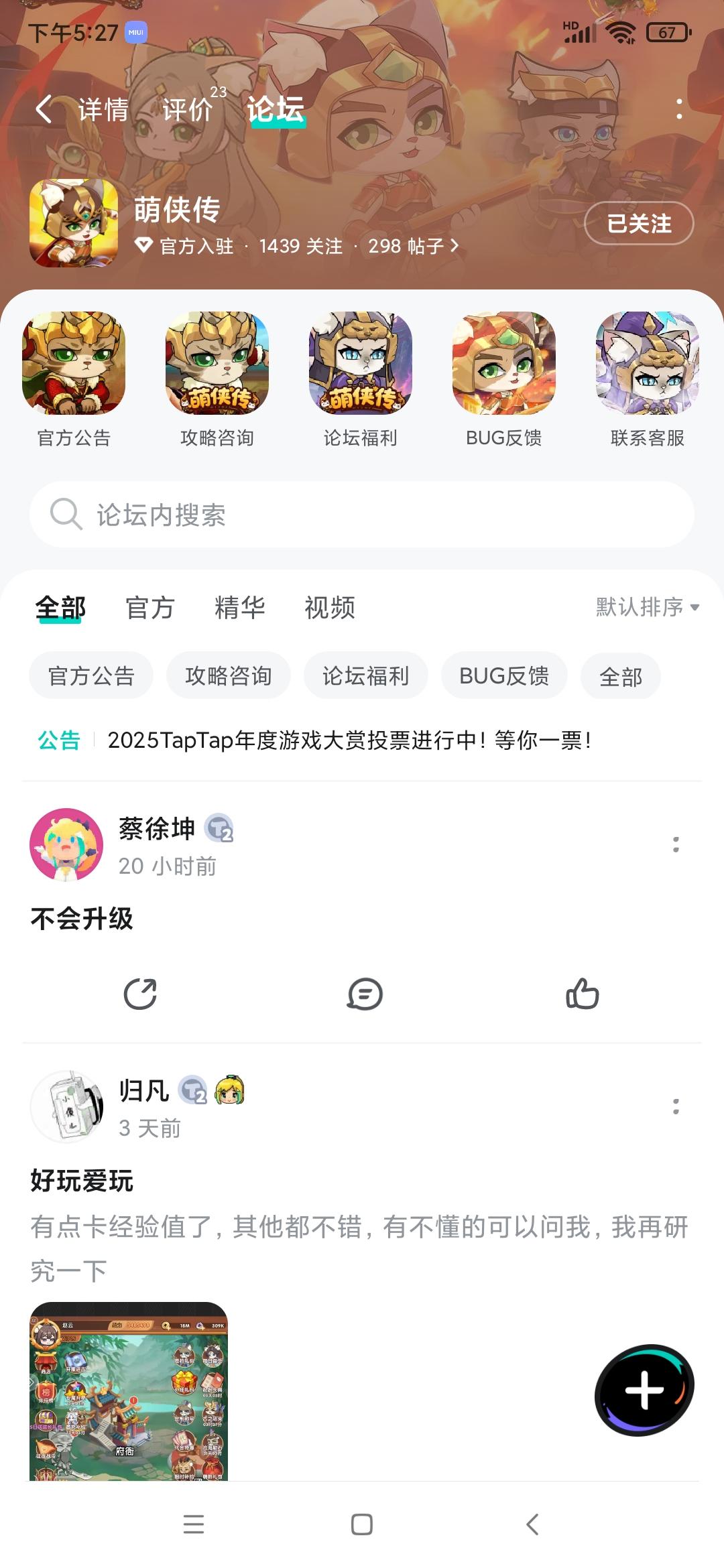Image resolution: width=724 pixels, height=1568 pixels.
Task: Tap the 已关注 follow button
Action: click(639, 223)
